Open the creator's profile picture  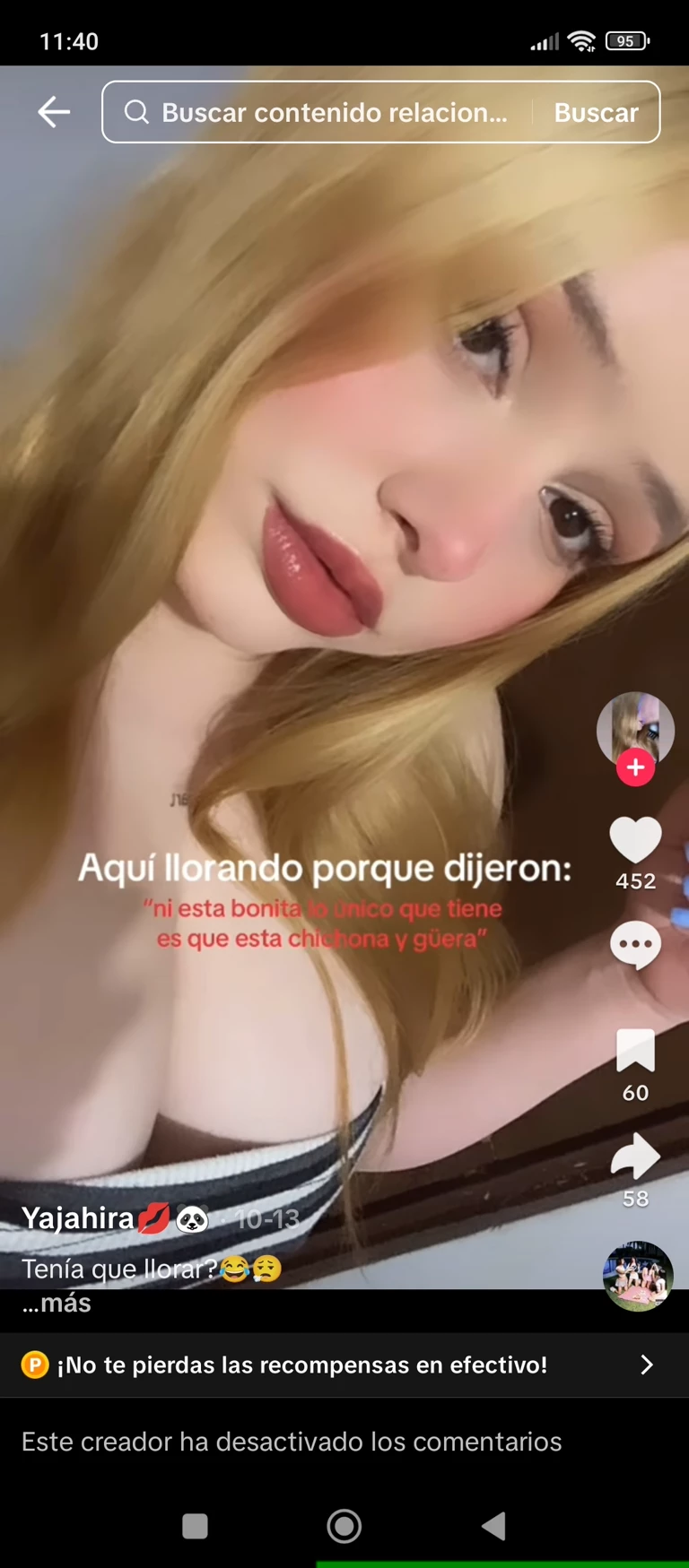coord(635,726)
